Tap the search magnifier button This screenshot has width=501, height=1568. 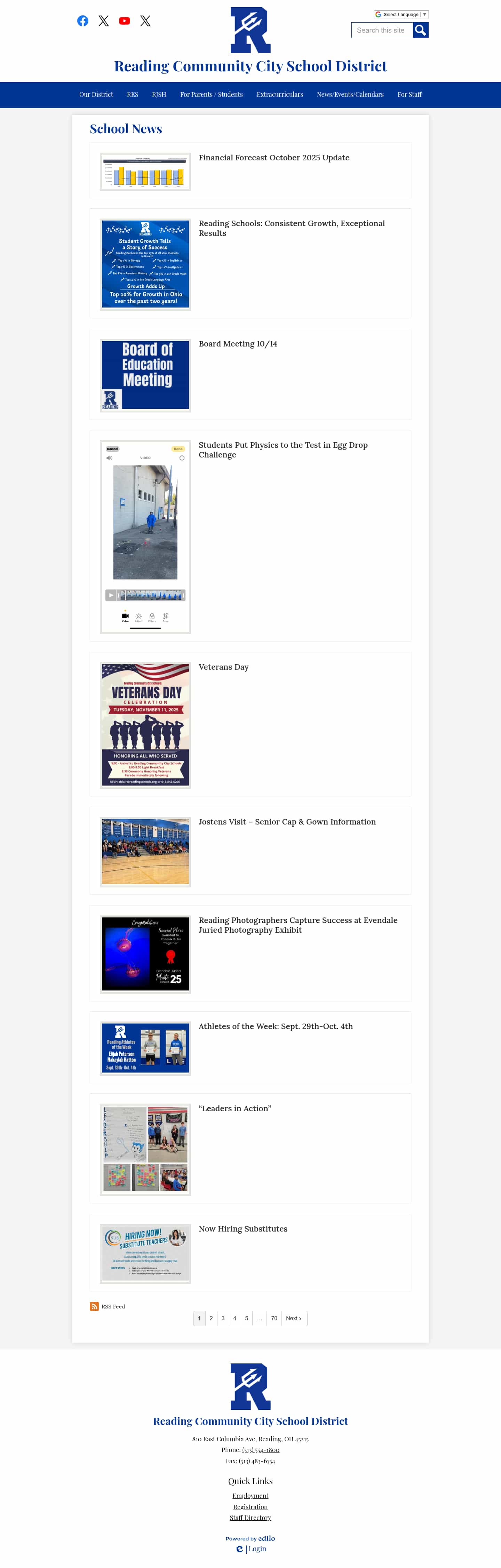420,30
